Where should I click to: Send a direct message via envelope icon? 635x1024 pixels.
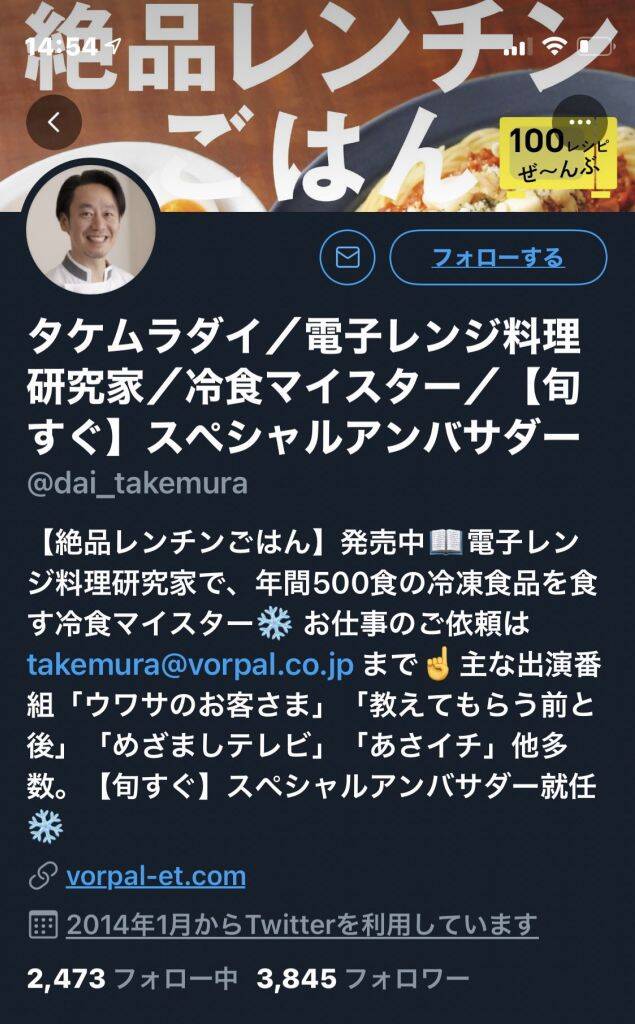[x=347, y=258]
